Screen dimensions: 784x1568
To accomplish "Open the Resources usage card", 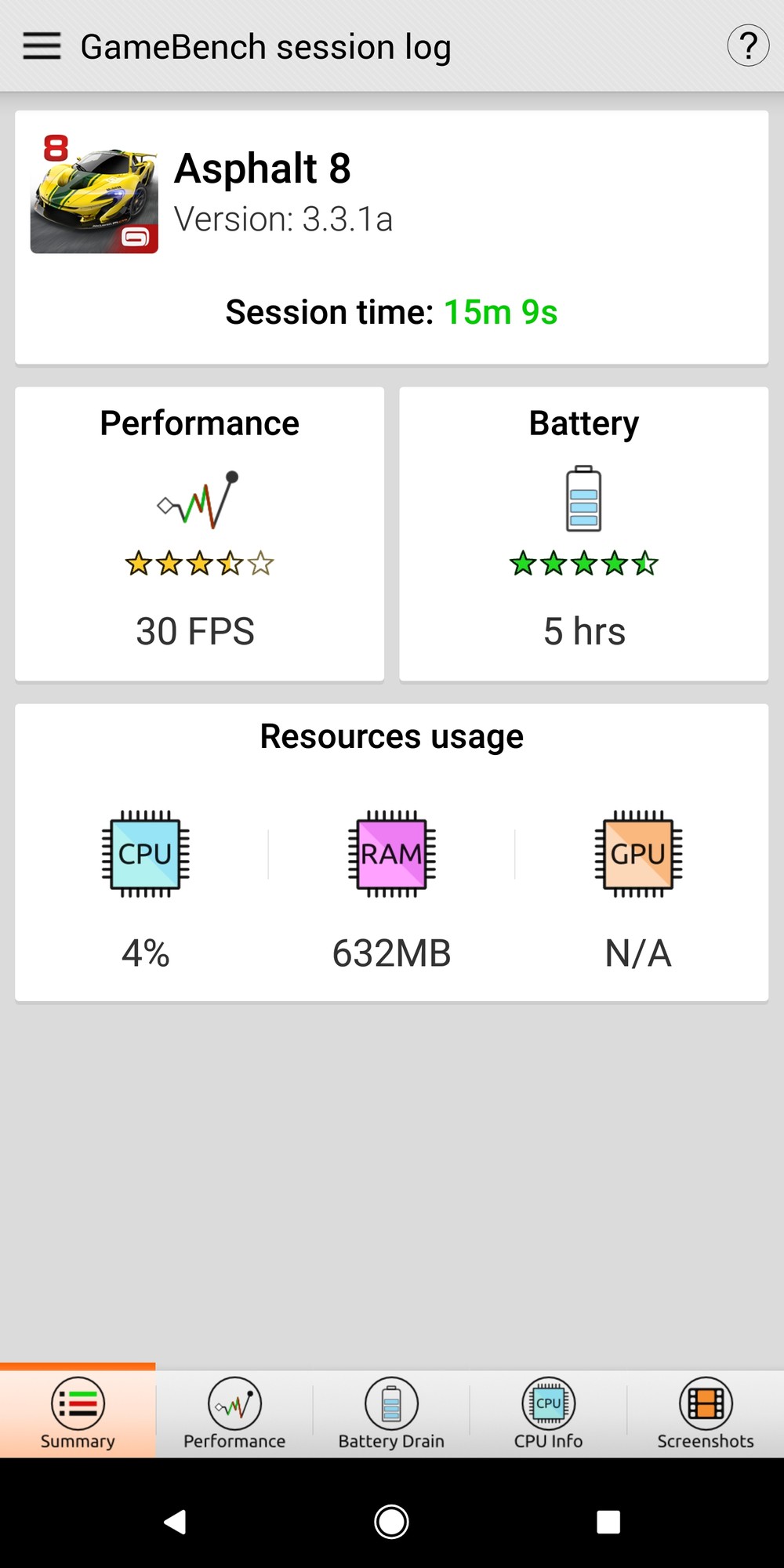I will click(391, 852).
